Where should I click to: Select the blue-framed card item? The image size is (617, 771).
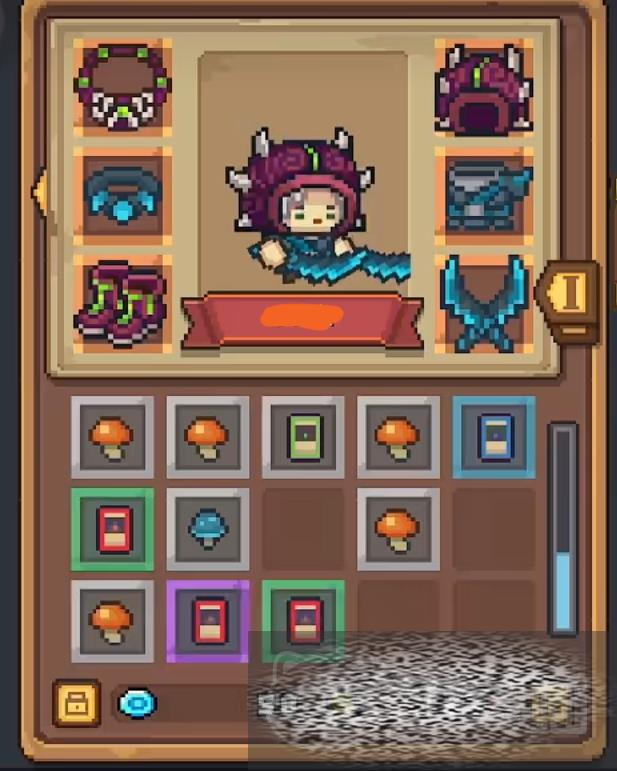coord(494,436)
